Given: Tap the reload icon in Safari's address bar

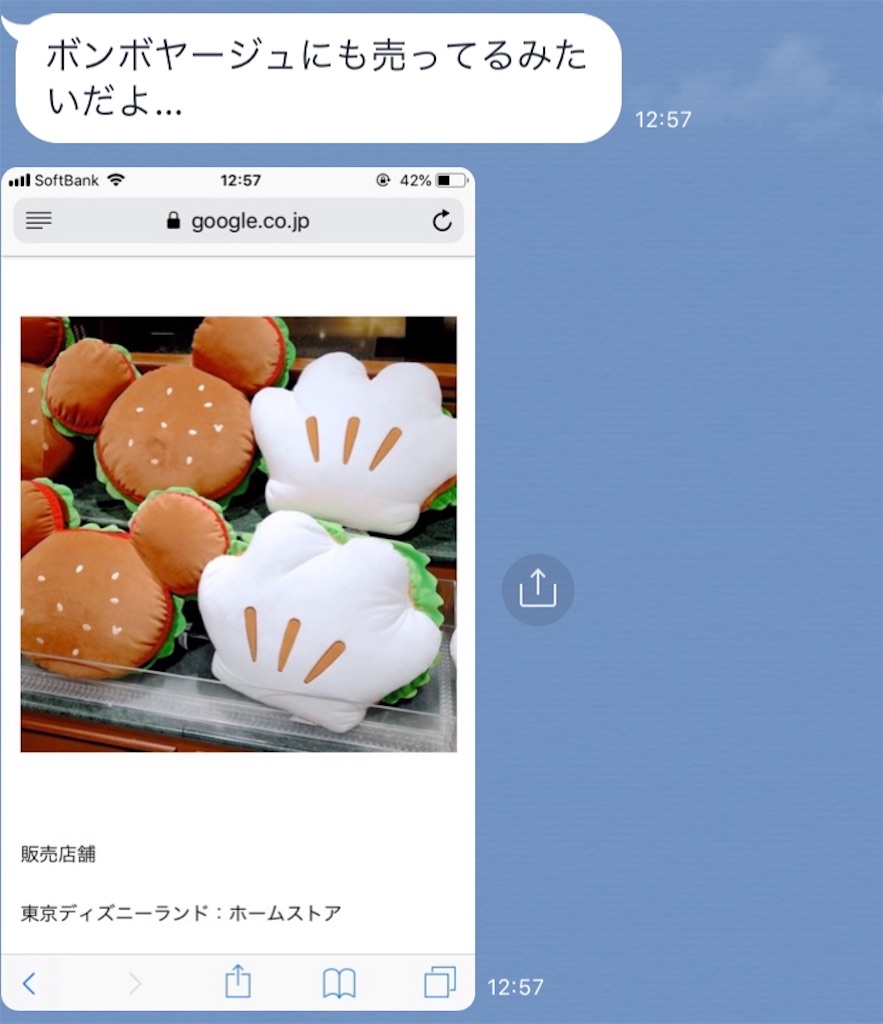Looking at the screenshot, I should tap(441, 221).
